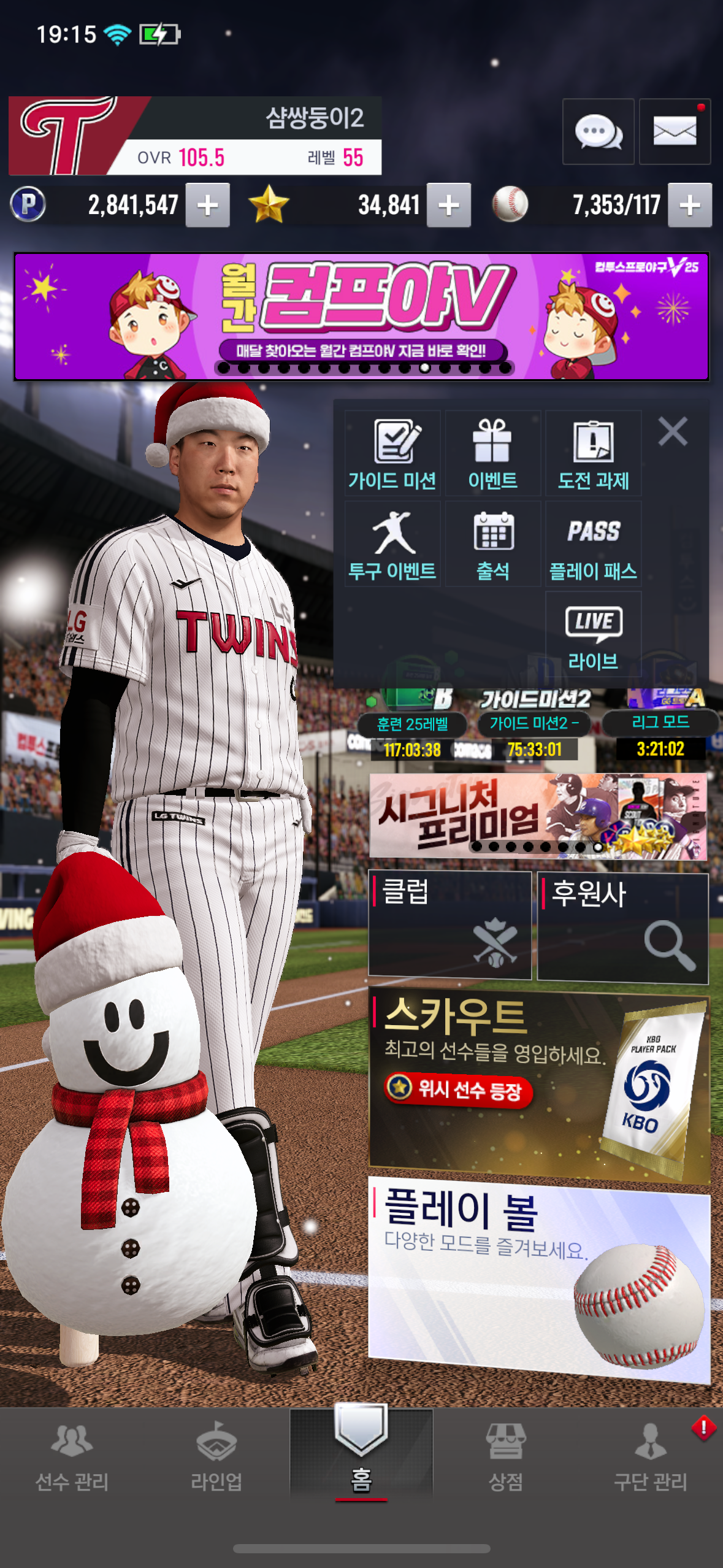Open 도전 과제 challenges
The image size is (723, 1568).
(x=593, y=454)
